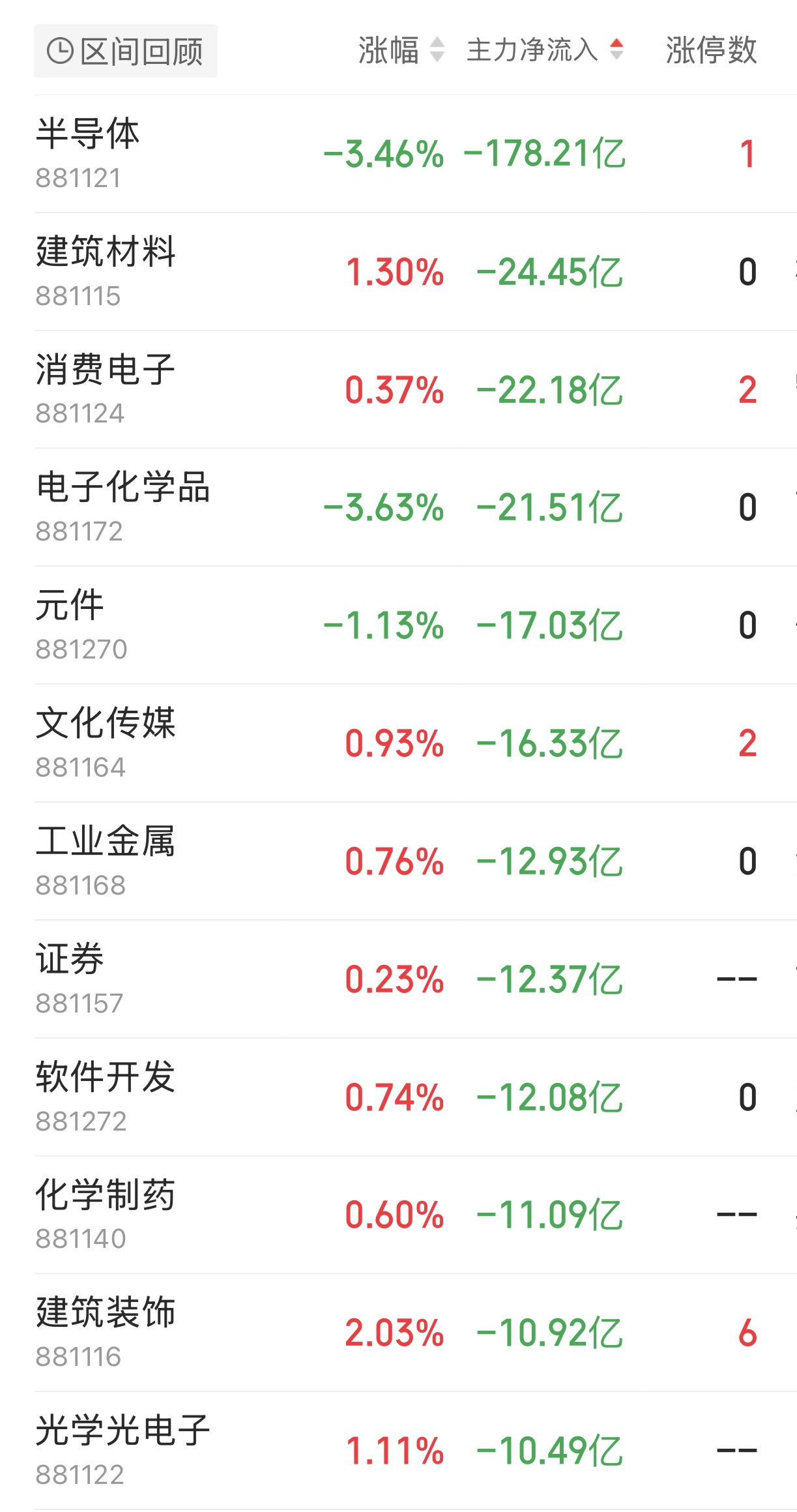Select the 电子化学品 sector row
Viewport: 797px width, 1512px height.
(x=416, y=507)
